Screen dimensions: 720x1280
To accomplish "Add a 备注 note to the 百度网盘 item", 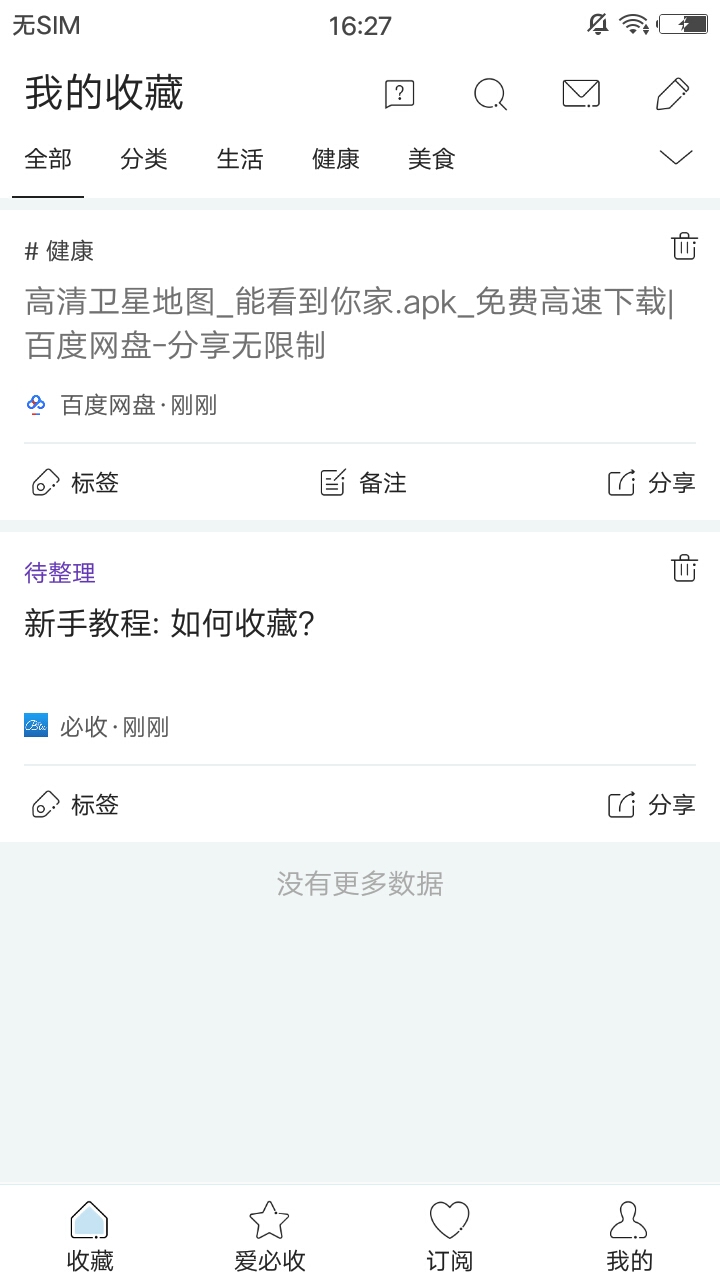I will [363, 483].
